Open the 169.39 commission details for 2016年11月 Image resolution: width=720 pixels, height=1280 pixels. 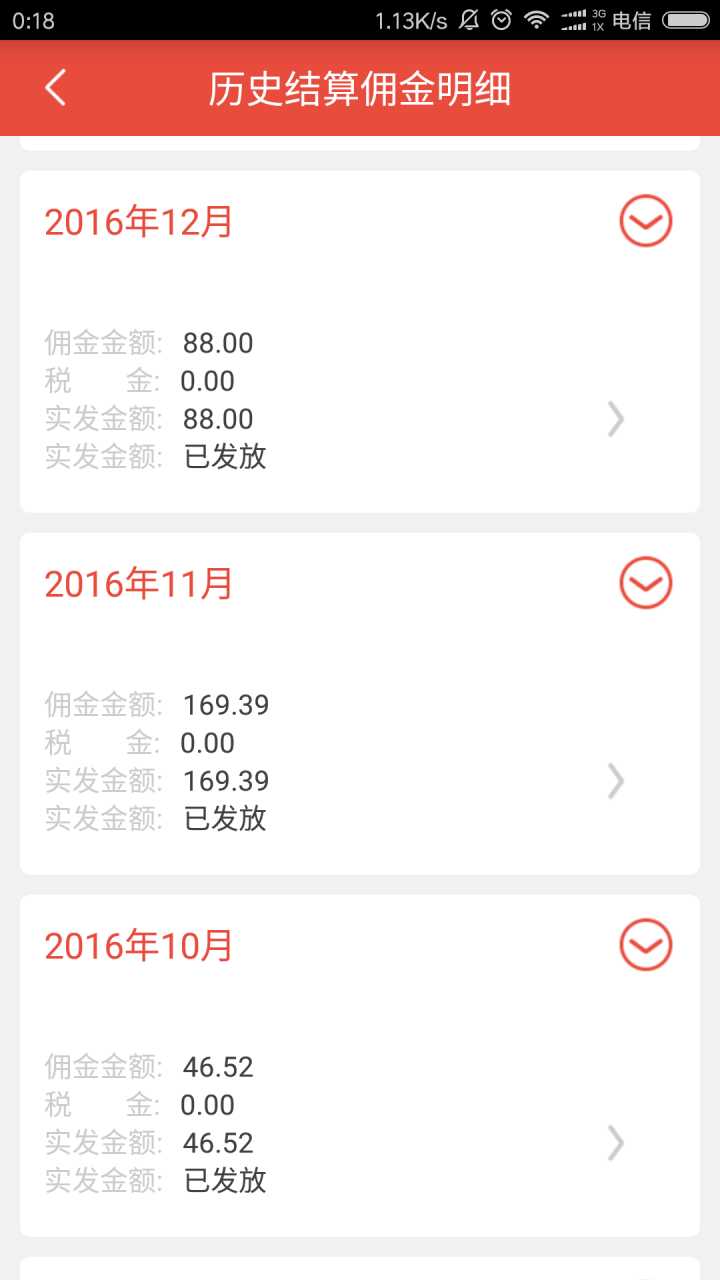615,782
